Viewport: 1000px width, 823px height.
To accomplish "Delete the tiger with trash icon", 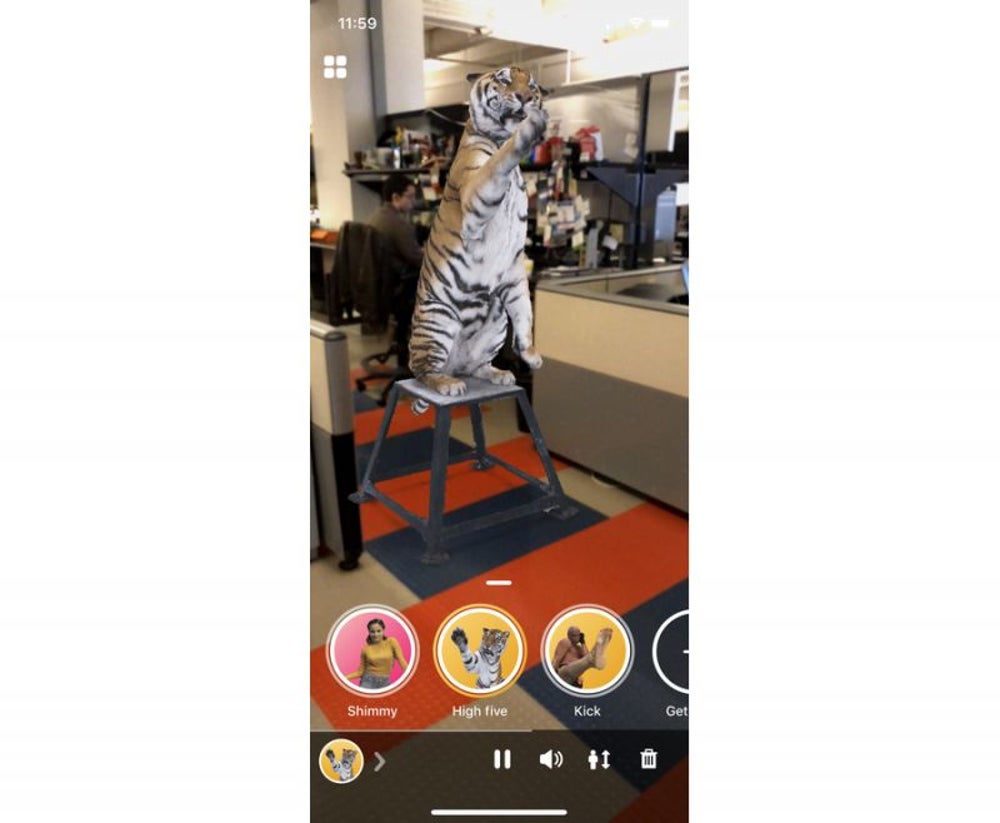I will [x=649, y=760].
